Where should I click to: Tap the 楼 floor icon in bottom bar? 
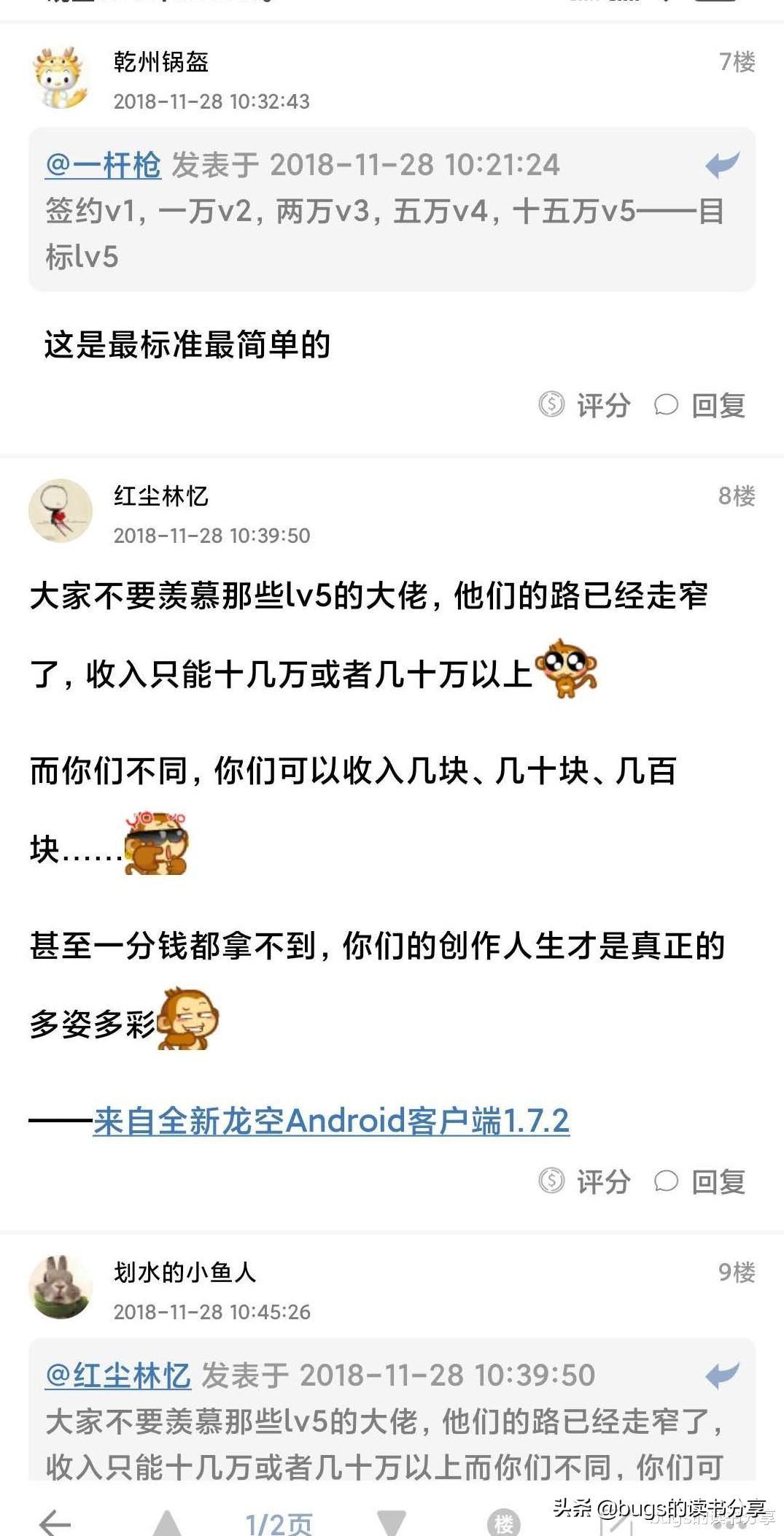[x=503, y=1522]
